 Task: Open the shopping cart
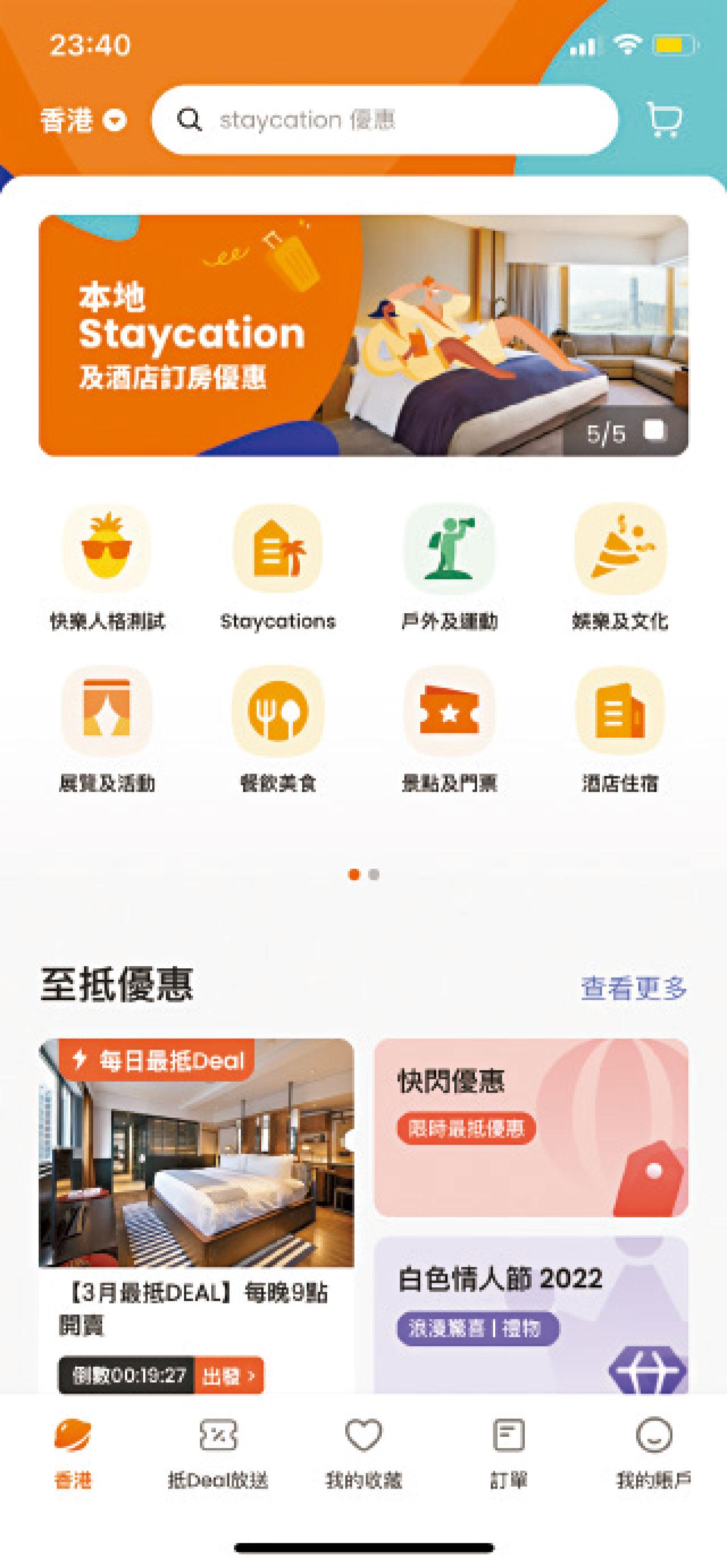(x=665, y=119)
